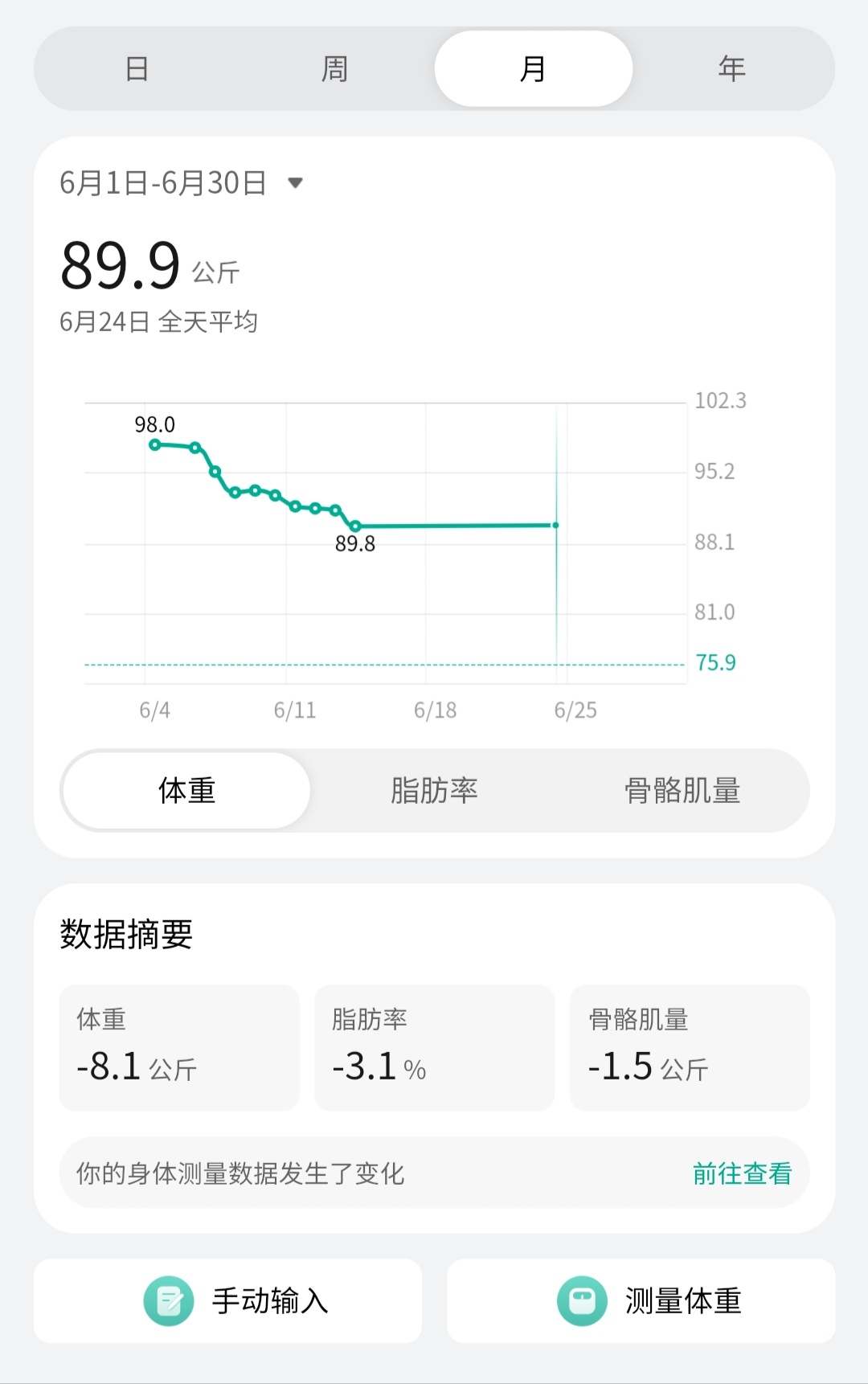
Task: Select the 月 (month) tab
Action: [x=533, y=69]
